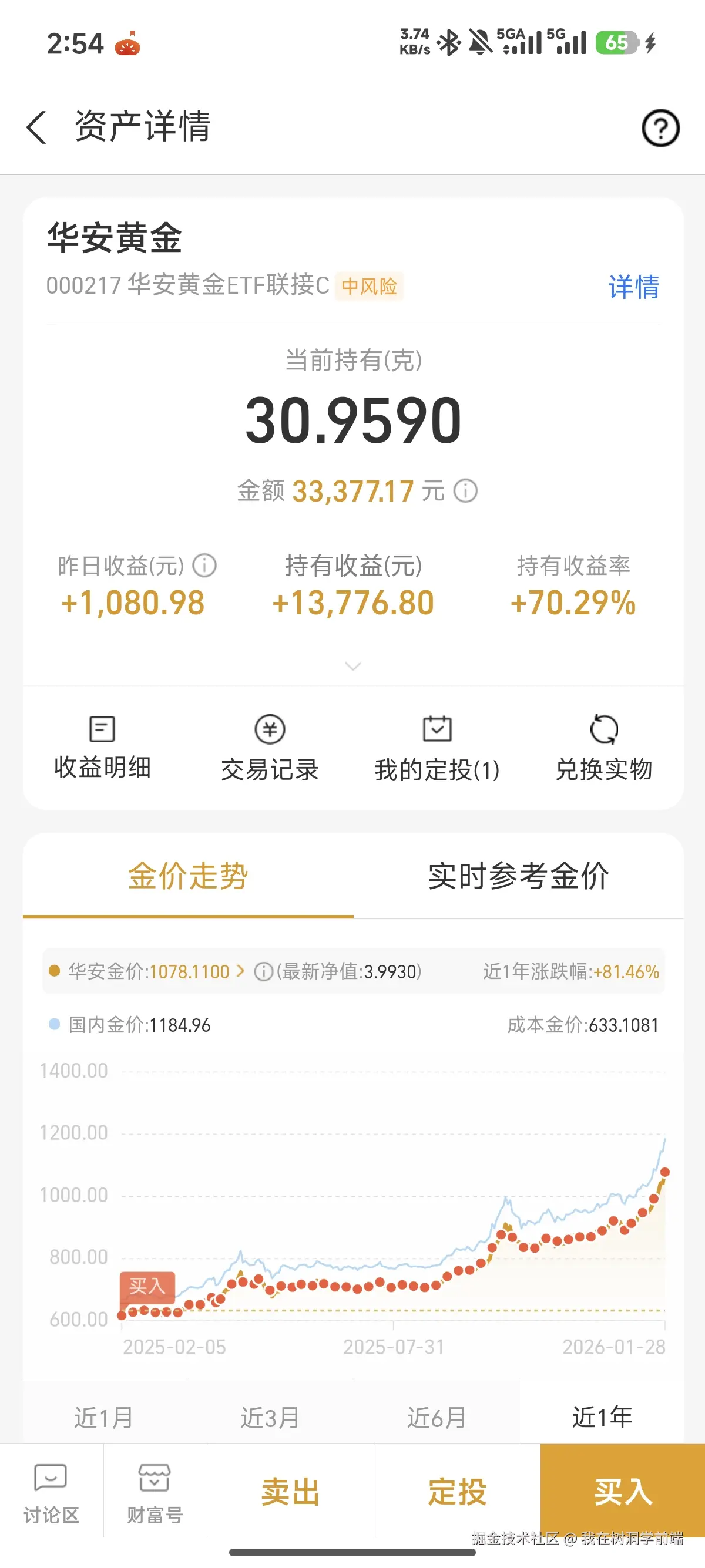Image resolution: width=705 pixels, height=1568 pixels.
Task: Tap the info icon next to 昨日收益(元)
Action: click(203, 565)
